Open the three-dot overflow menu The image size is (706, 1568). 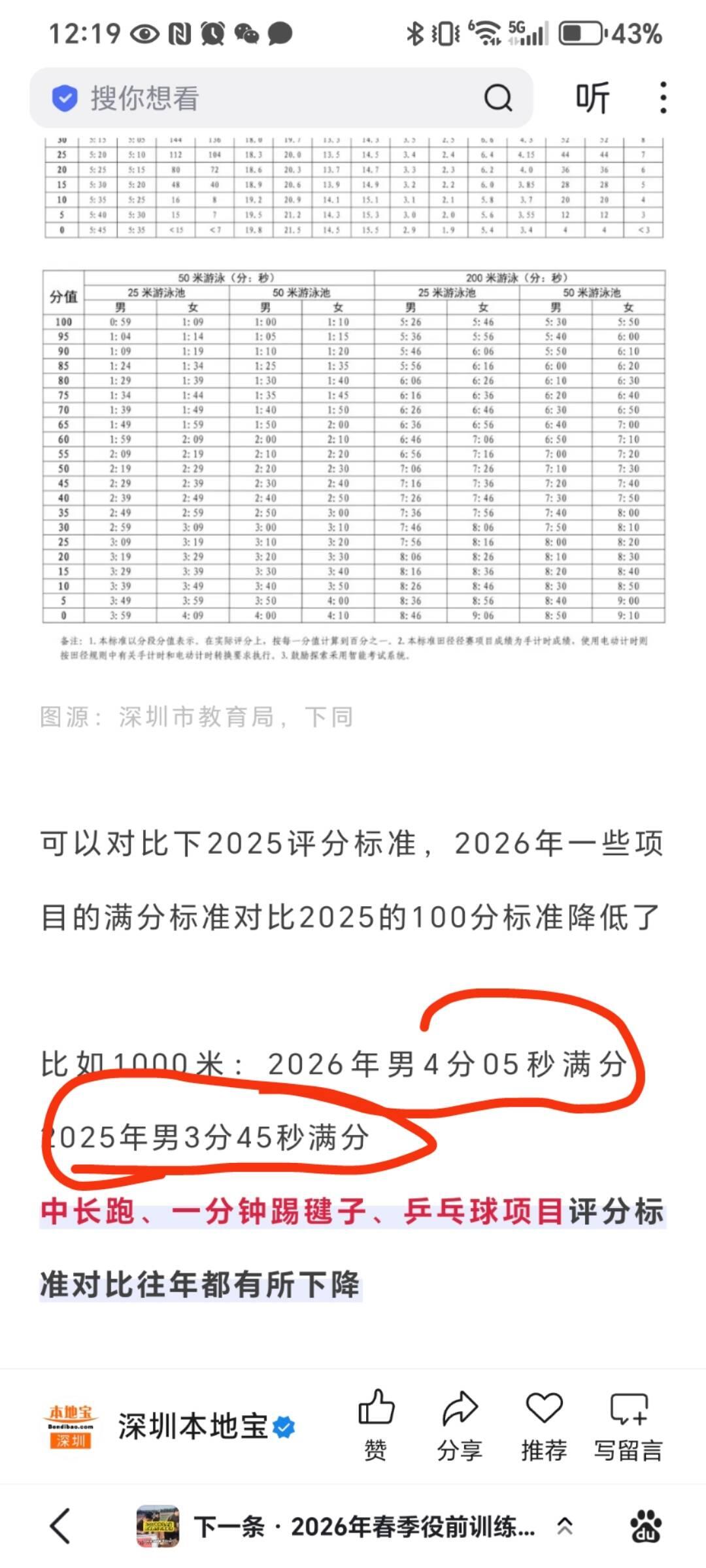tap(664, 98)
